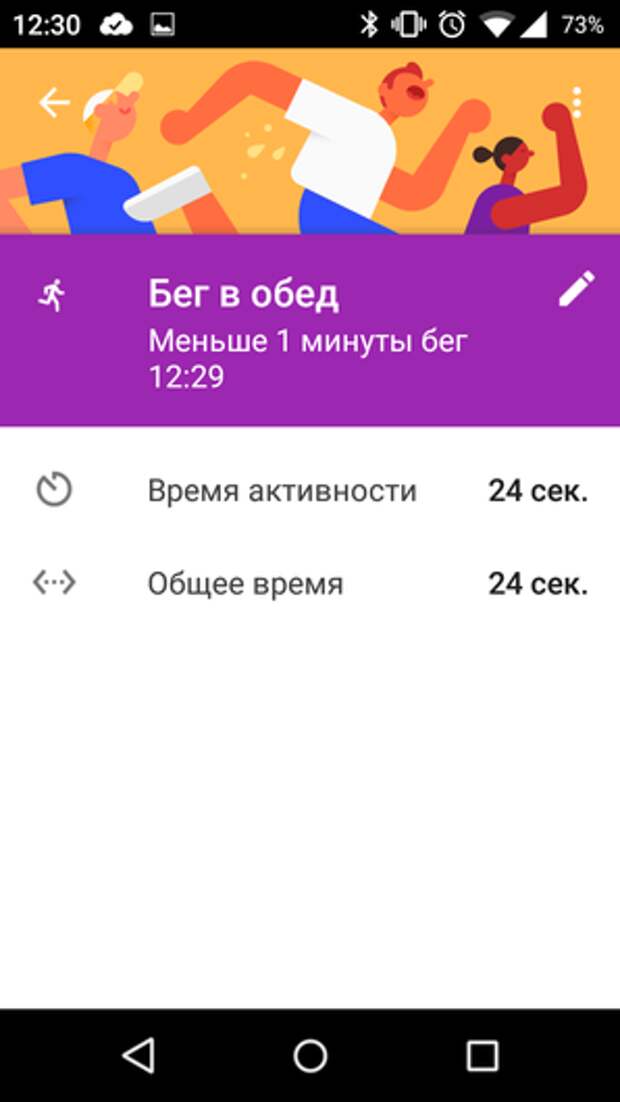Open the three-dot overflow menu
The image size is (620, 1102).
pos(577,103)
